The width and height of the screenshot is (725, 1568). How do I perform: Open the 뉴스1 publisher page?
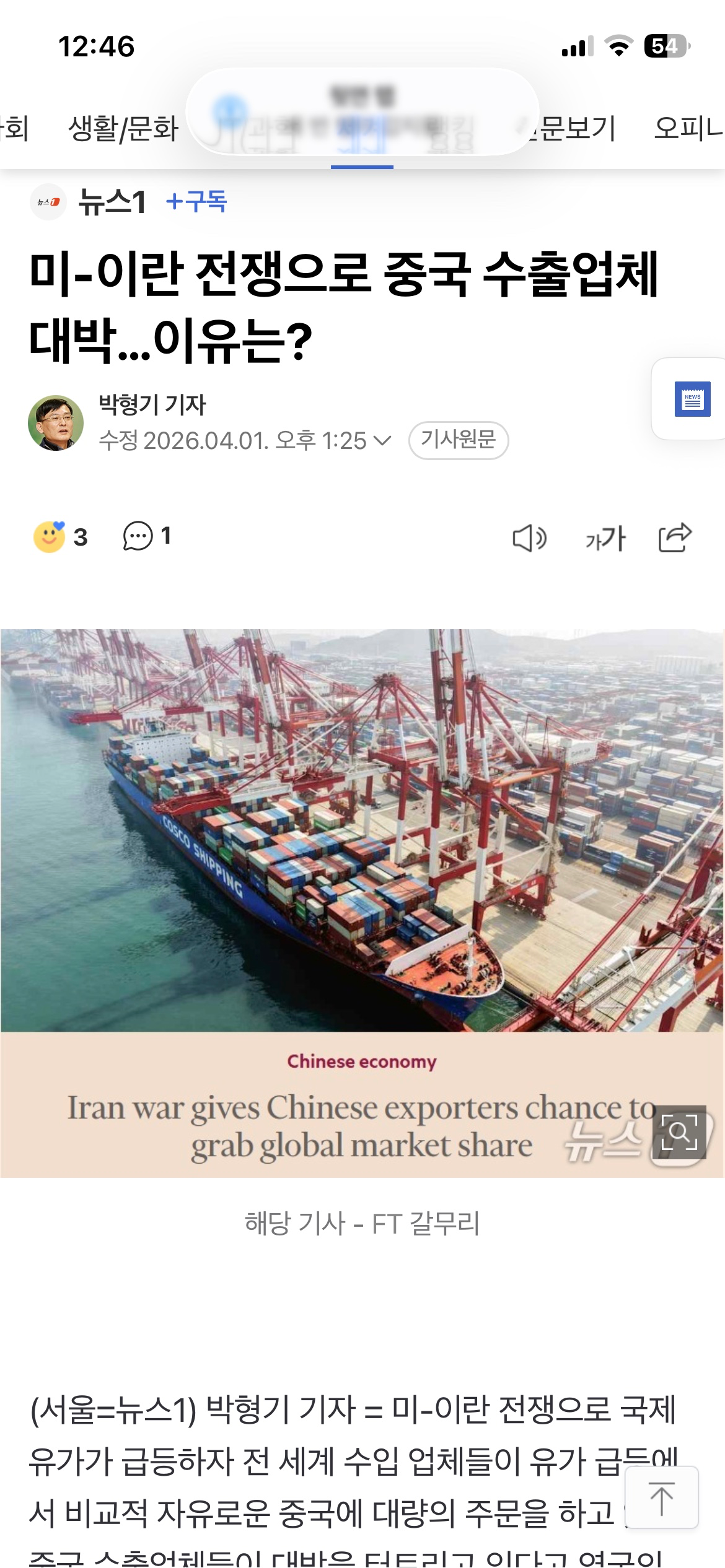click(112, 202)
